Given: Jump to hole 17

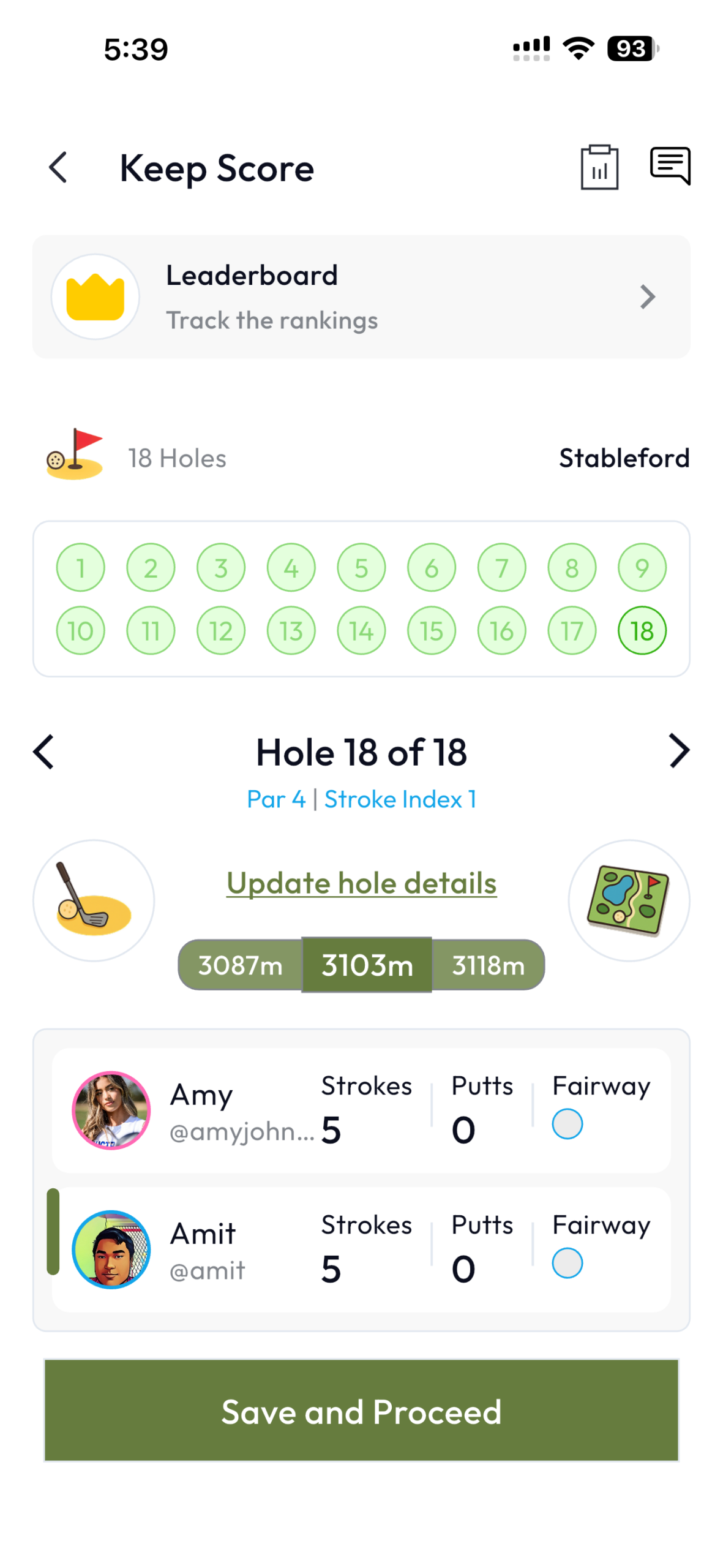Looking at the screenshot, I should coord(571,631).
